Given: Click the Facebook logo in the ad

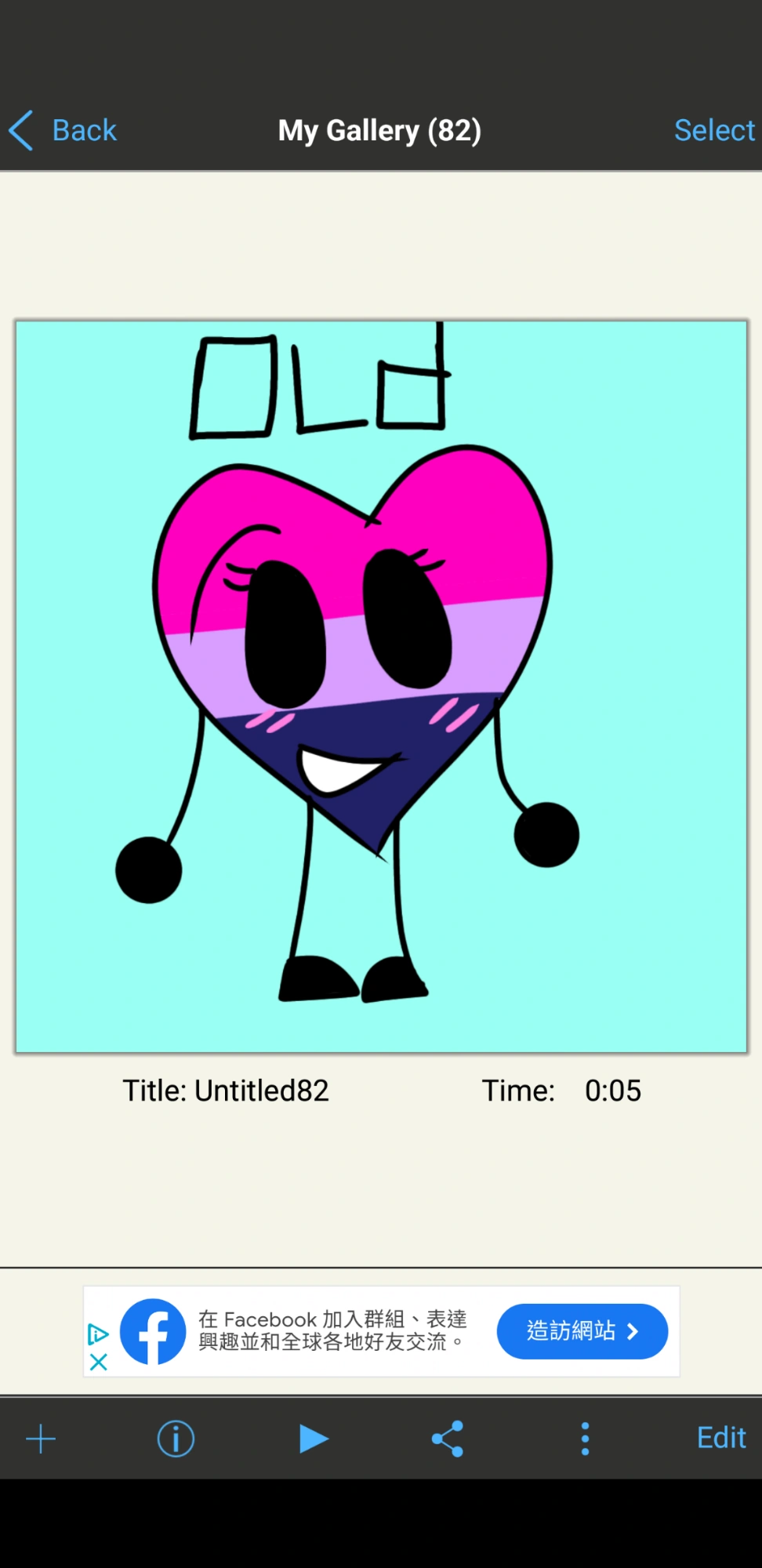Looking at the screenshot, I should (151, 1330).
